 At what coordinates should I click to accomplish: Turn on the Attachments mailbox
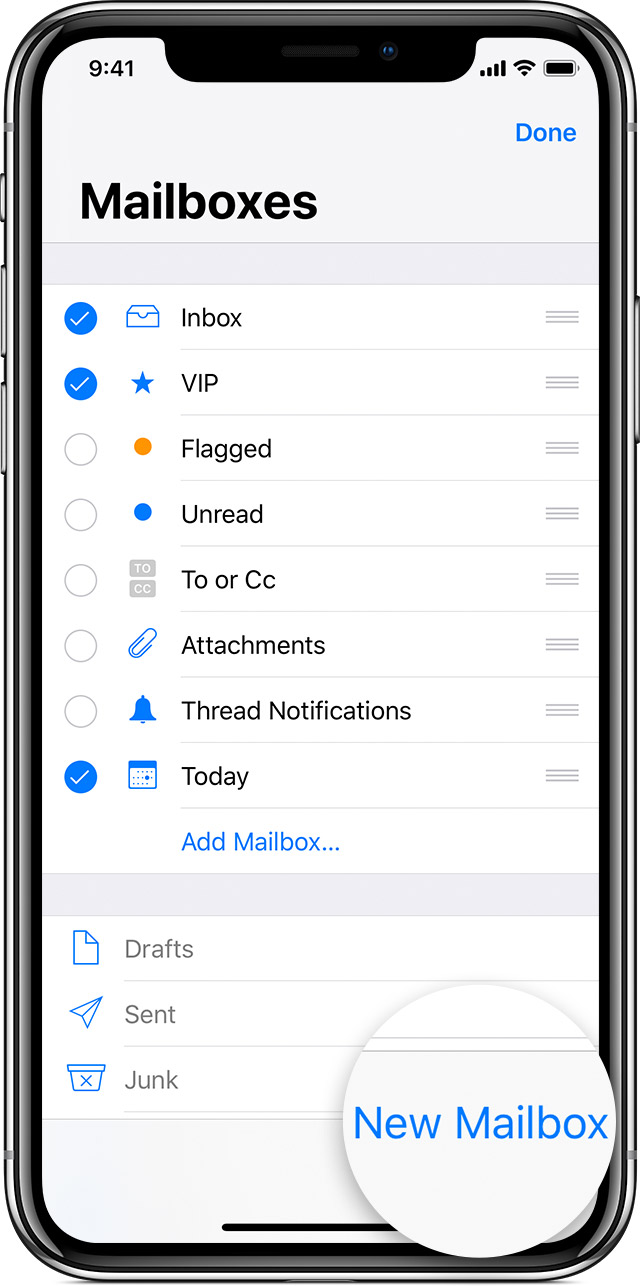pyautogui.click(x=81, y=646)
